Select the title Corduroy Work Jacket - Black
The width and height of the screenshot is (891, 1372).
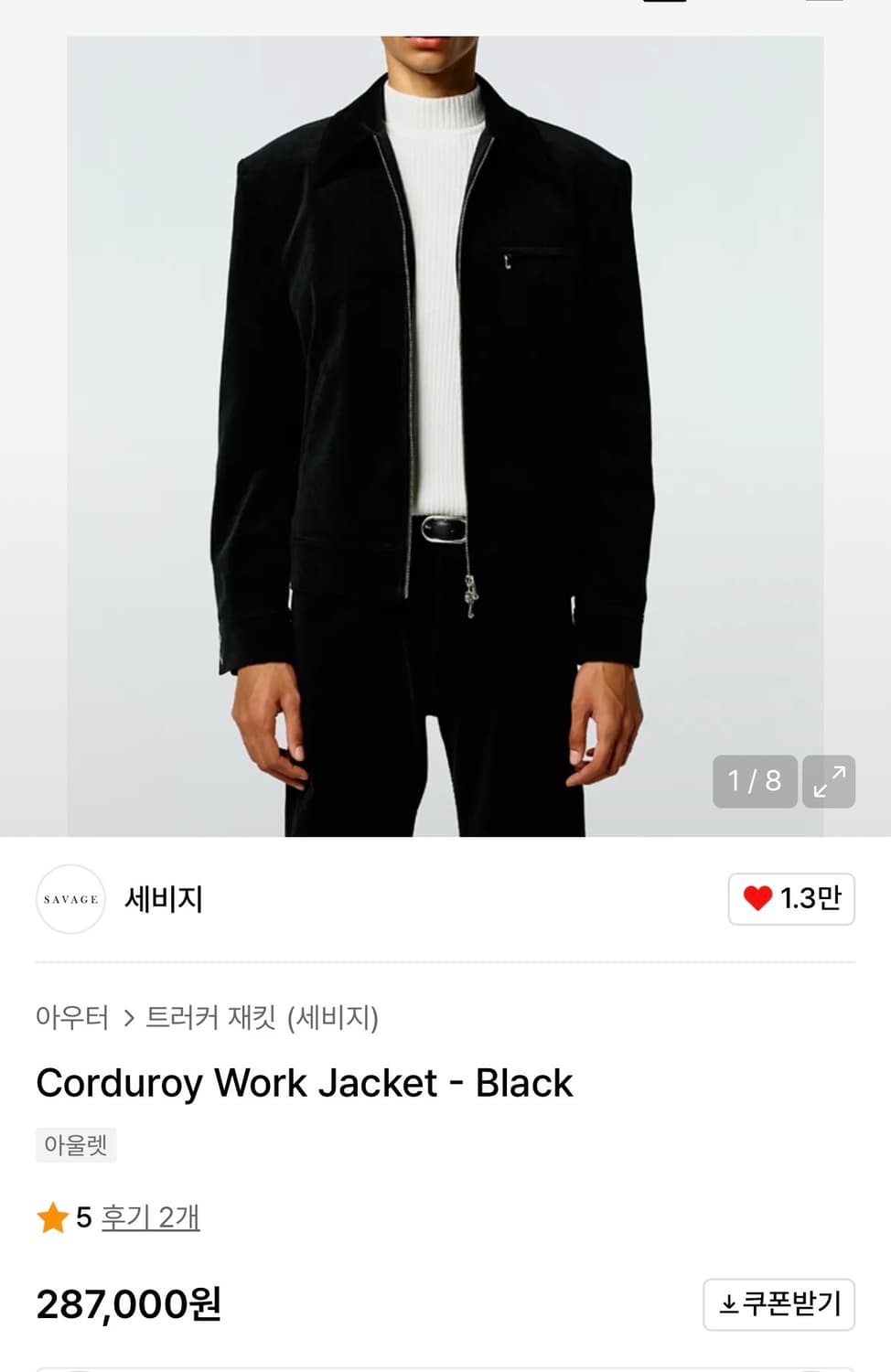304,1082
